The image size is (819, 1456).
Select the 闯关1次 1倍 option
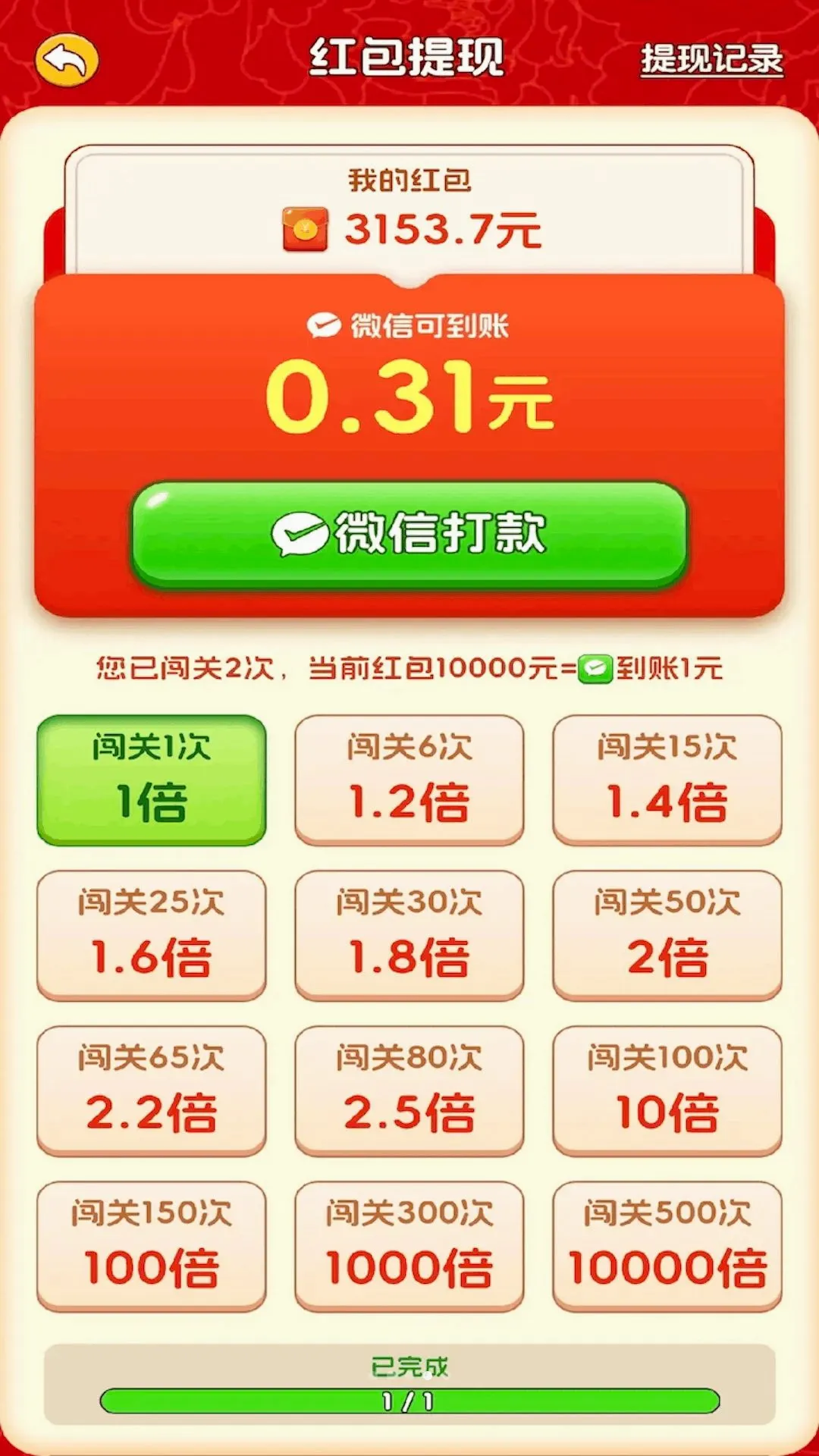coord(152,780)
